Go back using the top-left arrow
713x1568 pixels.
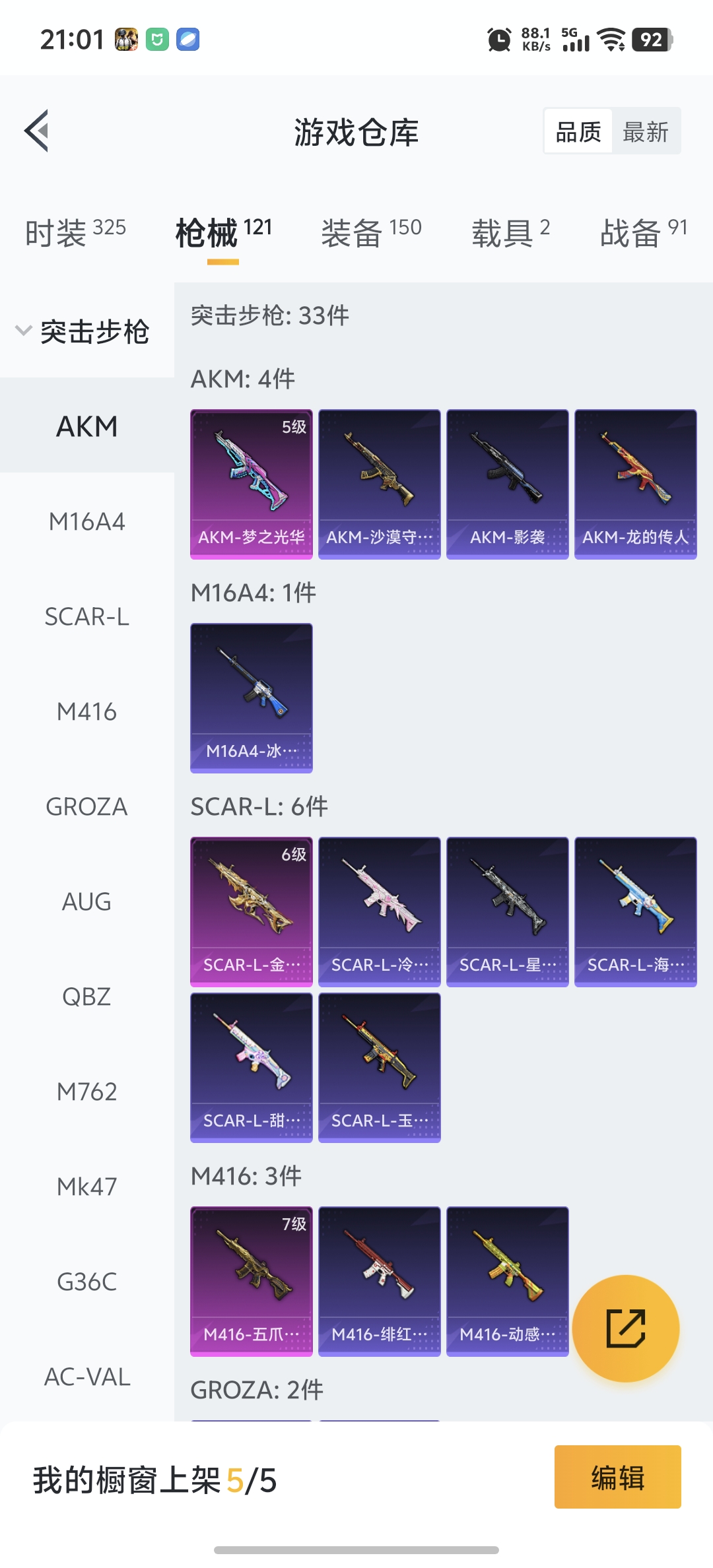tap(37, 131)
